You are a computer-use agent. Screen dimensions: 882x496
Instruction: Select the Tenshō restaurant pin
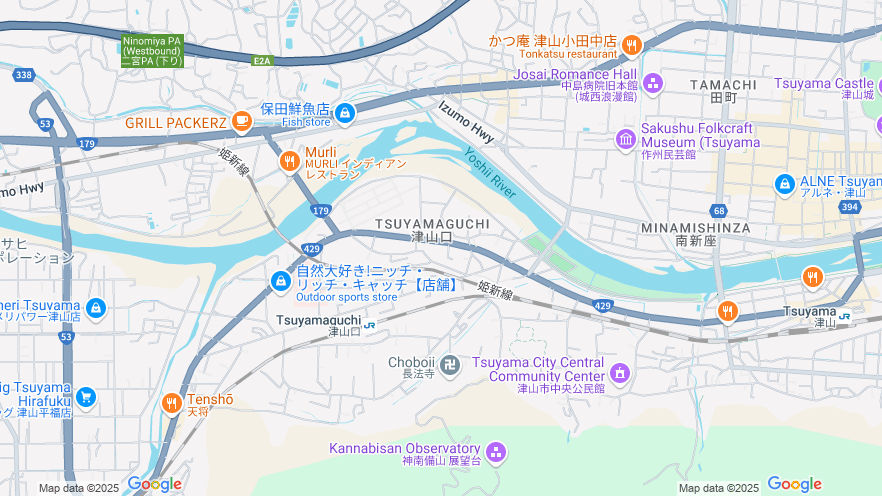point(171,404)
